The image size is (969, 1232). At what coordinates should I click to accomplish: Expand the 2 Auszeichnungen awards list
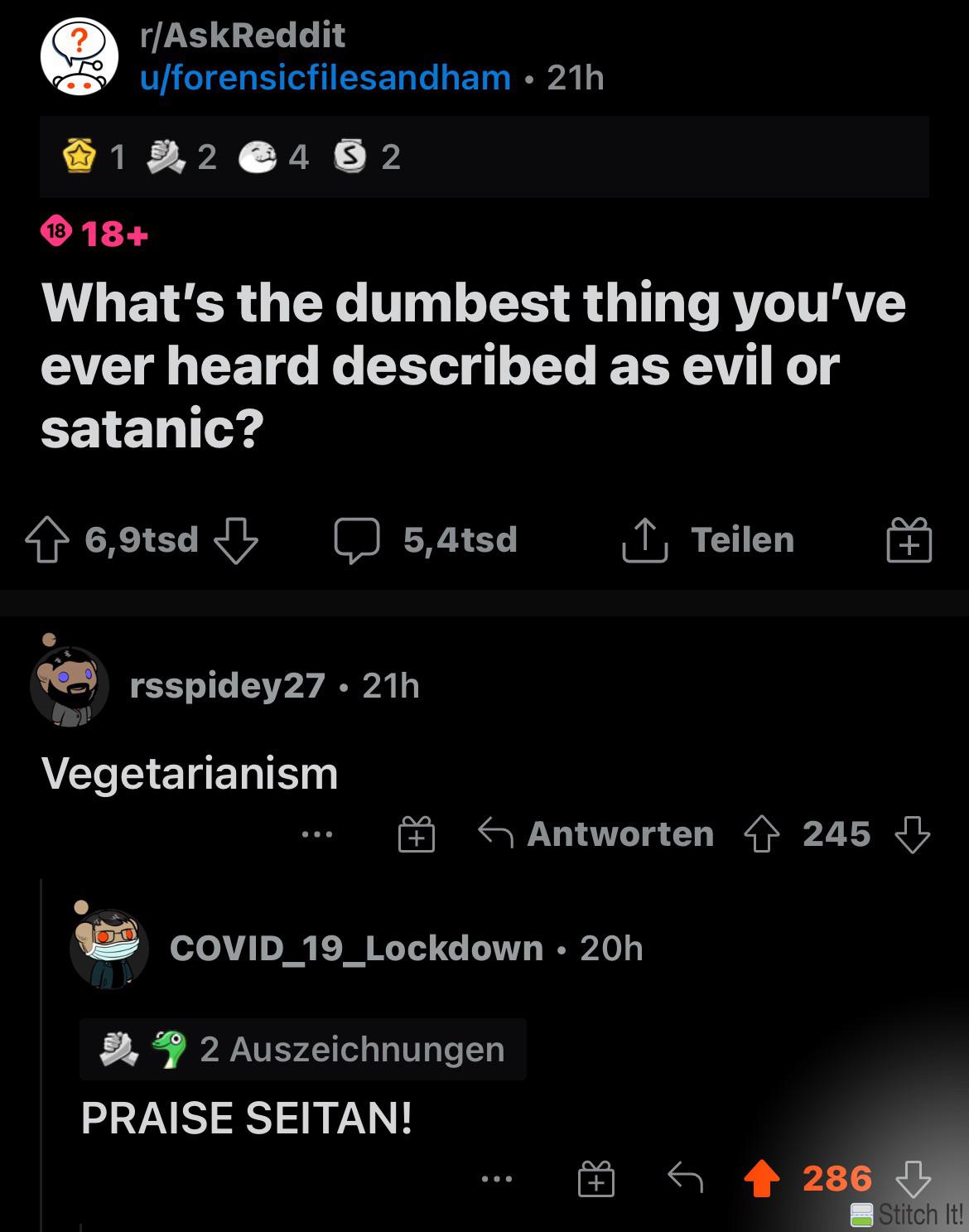coord(301,1049)
